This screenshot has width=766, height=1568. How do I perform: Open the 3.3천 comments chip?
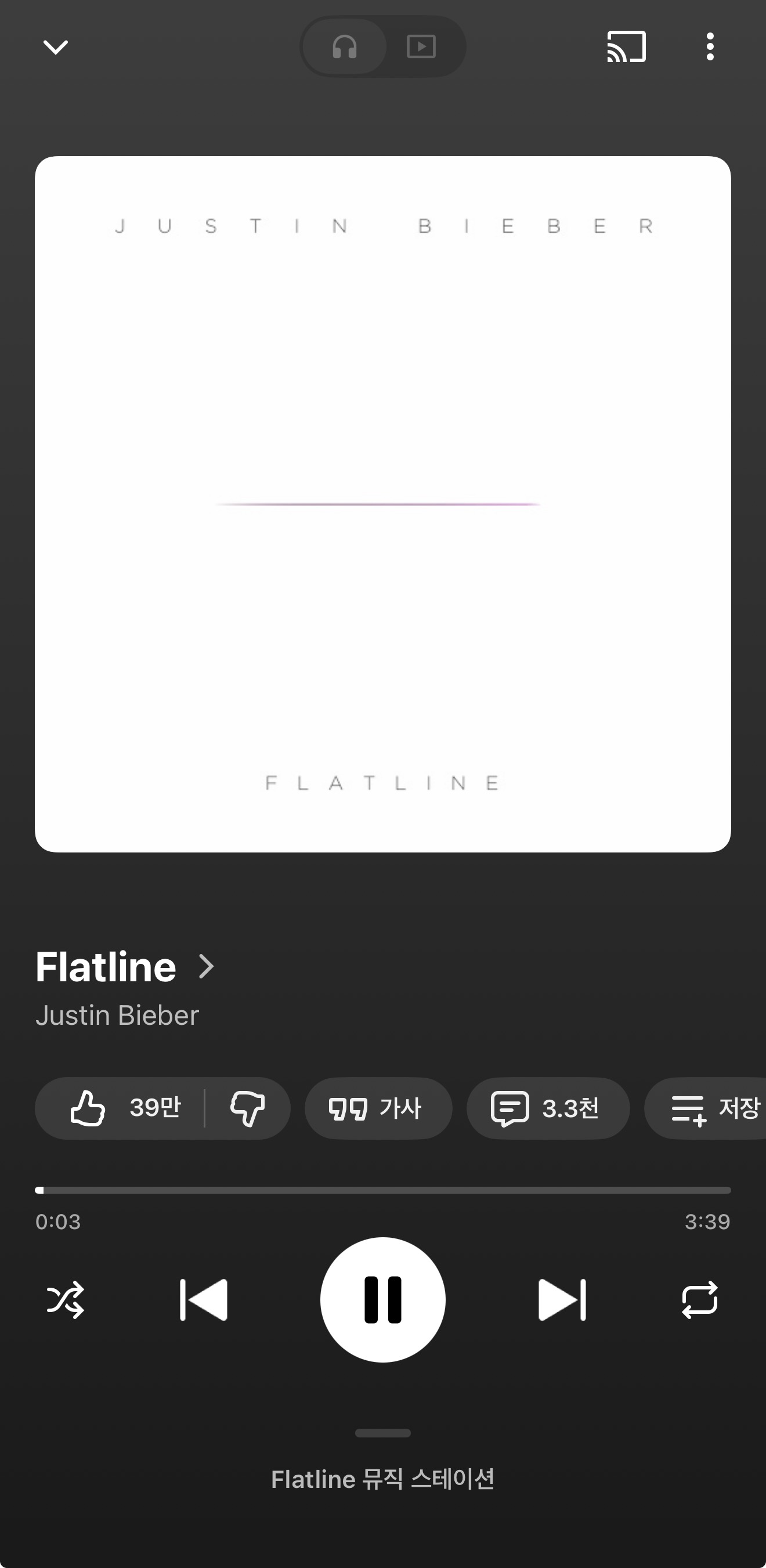(547, 1108)
